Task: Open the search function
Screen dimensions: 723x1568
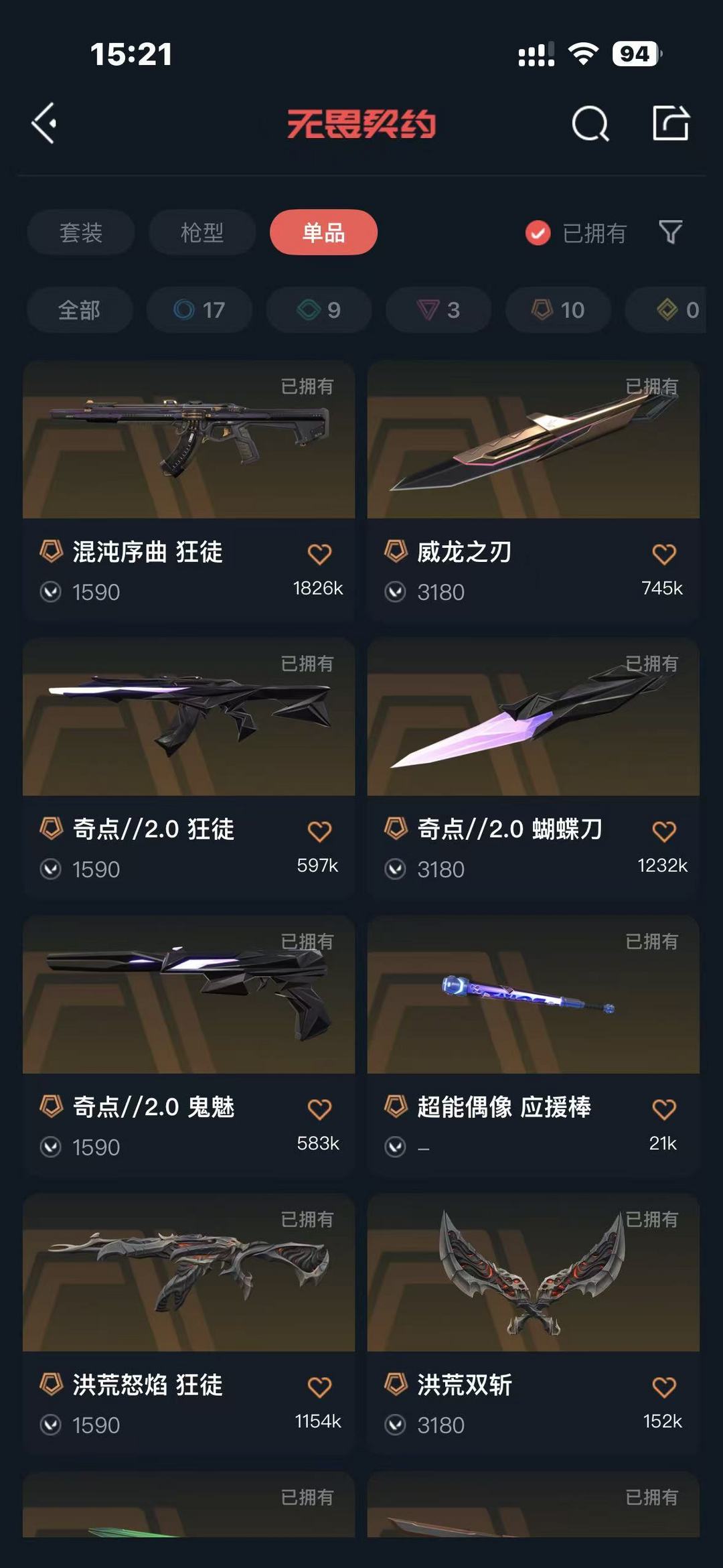Action: pos(588,125)
